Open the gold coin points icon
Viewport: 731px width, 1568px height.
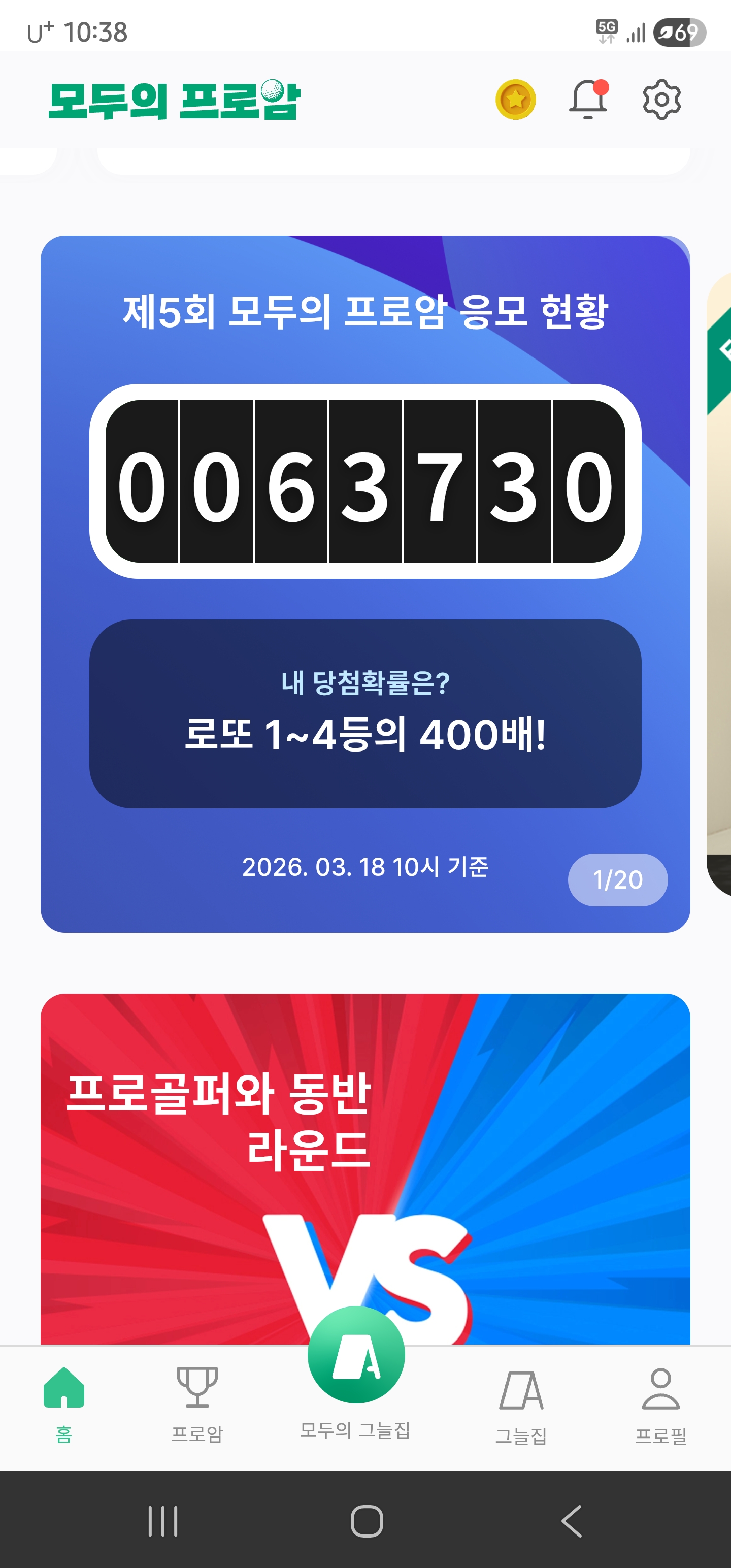(x=515, y=99)
